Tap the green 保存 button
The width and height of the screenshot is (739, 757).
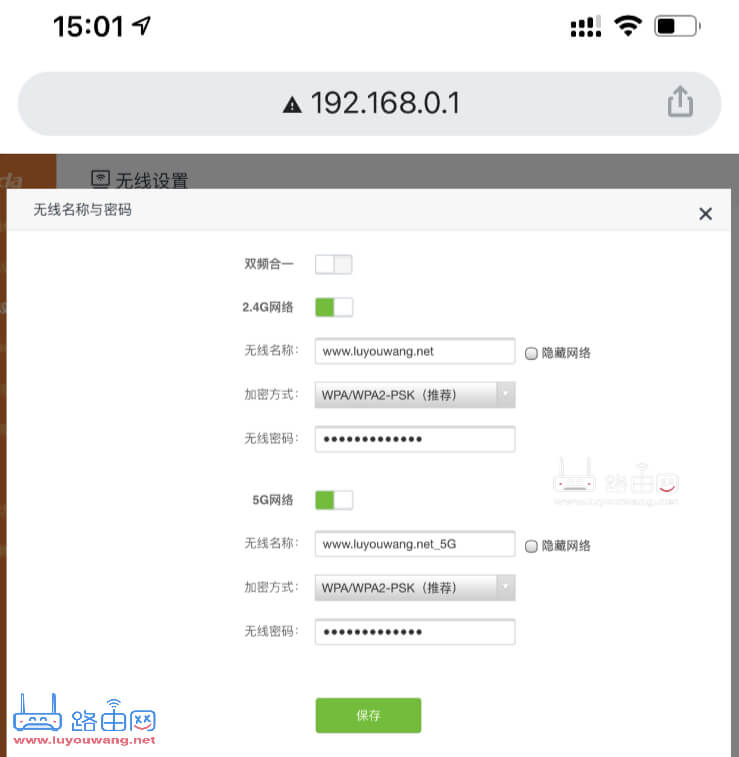pos(368,715)
